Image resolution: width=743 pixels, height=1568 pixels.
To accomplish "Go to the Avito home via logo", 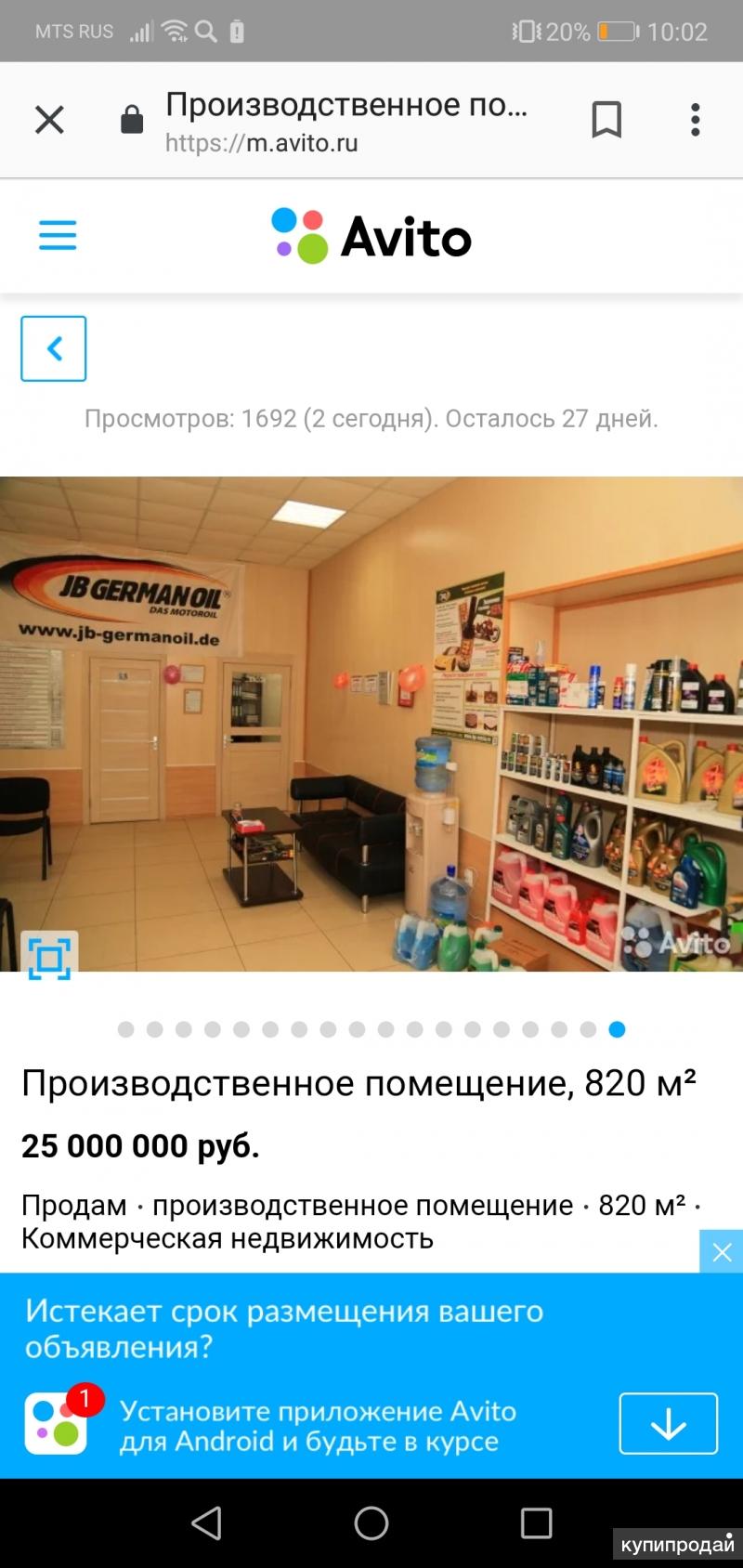I will pyautogui.click(x=371, y=236).
